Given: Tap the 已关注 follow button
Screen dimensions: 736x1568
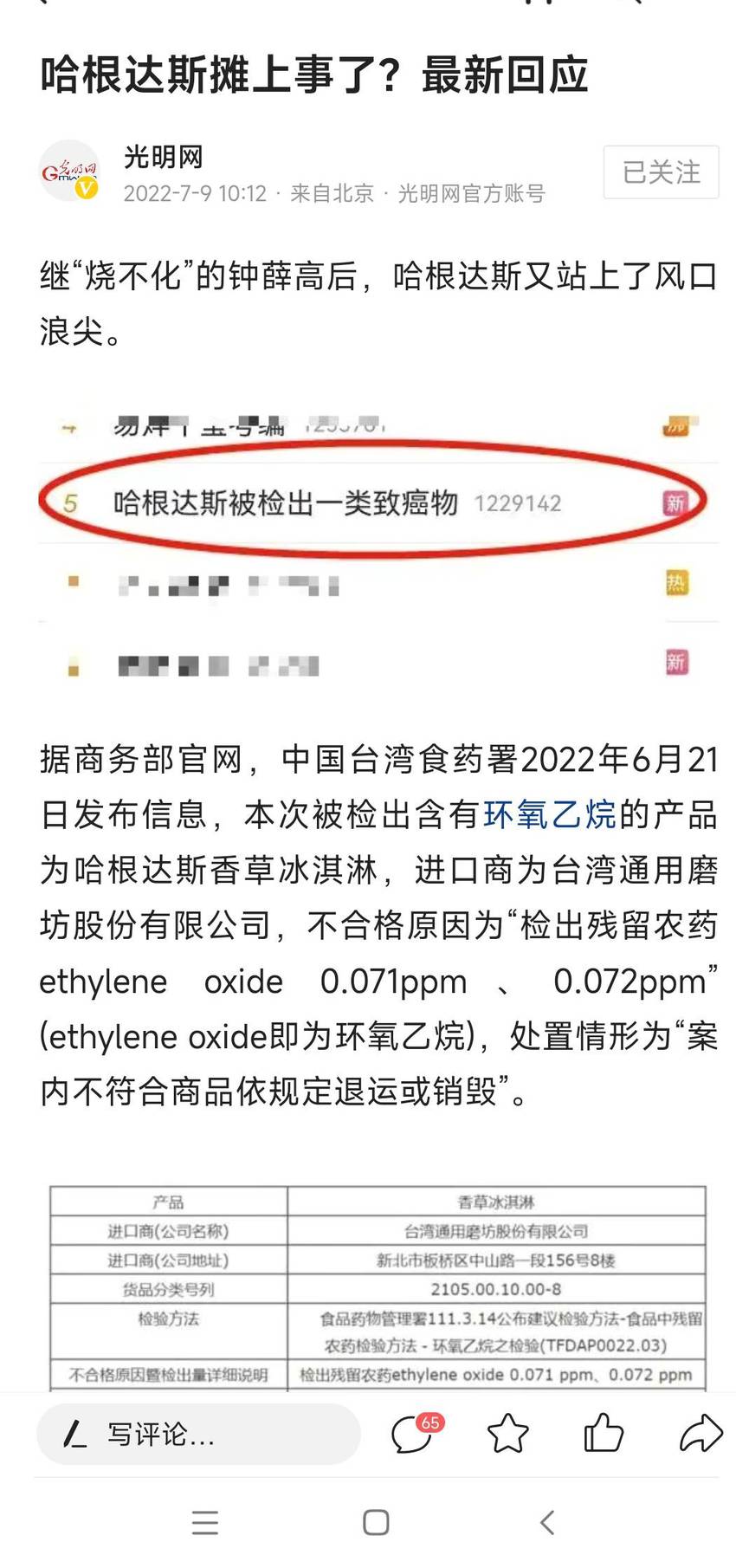Looking at the screenshot, I should 661,172.
